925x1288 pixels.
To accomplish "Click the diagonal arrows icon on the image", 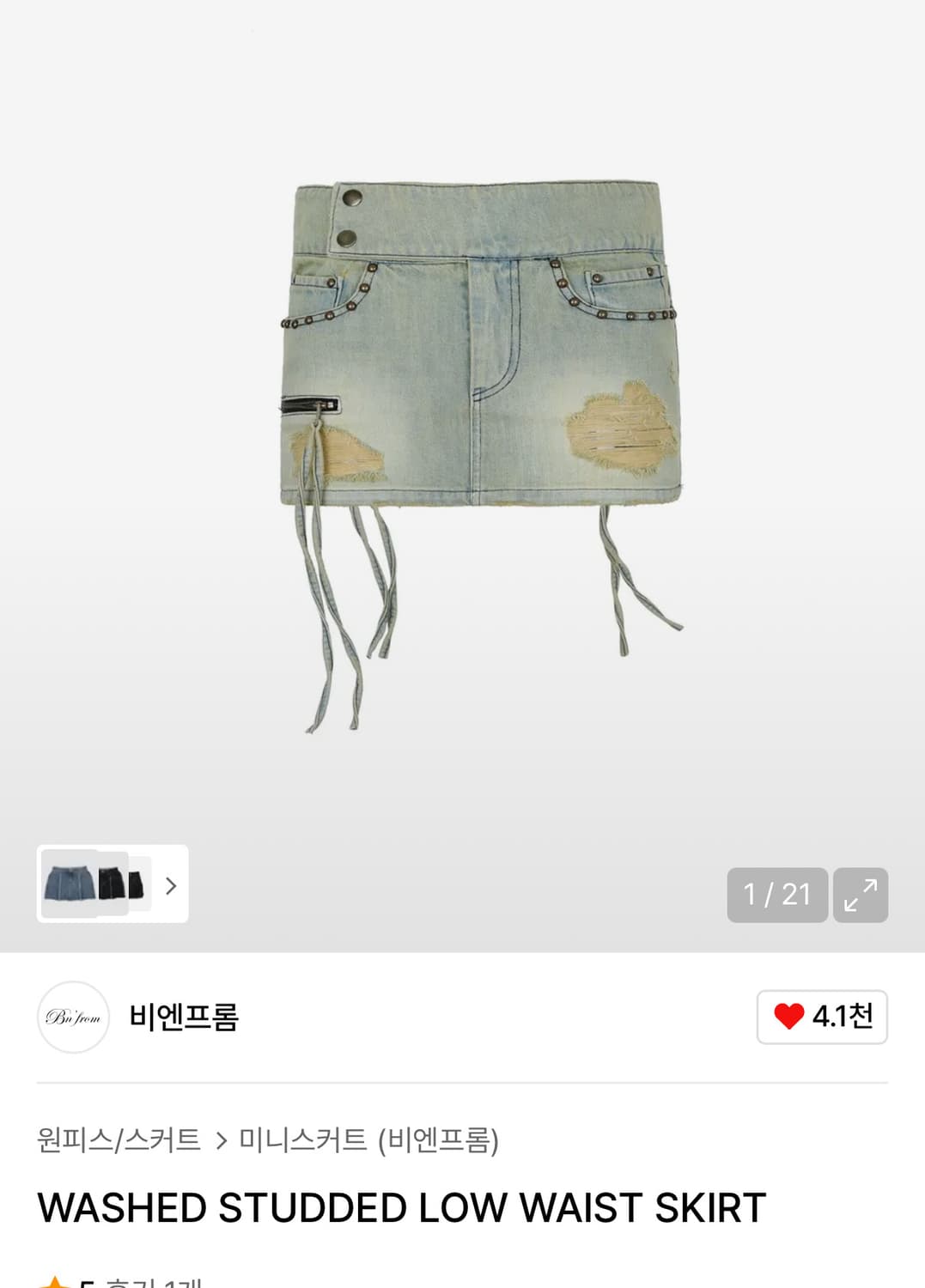I will coord(860,893).
